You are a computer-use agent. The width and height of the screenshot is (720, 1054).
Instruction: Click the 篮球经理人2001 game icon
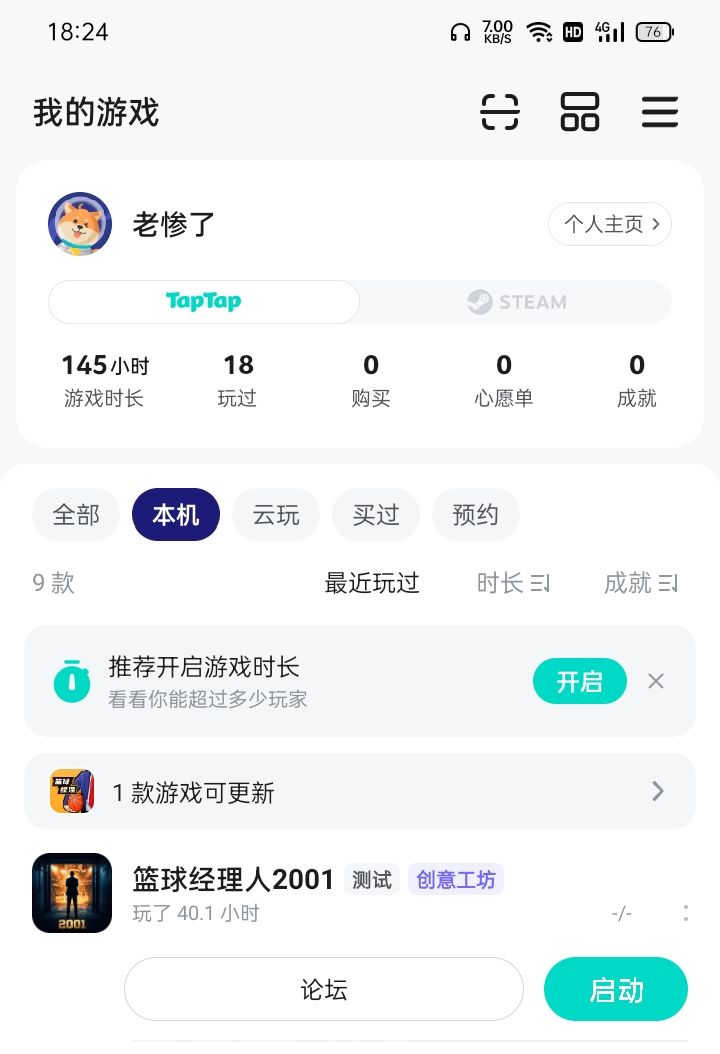(x=71, y=893)
